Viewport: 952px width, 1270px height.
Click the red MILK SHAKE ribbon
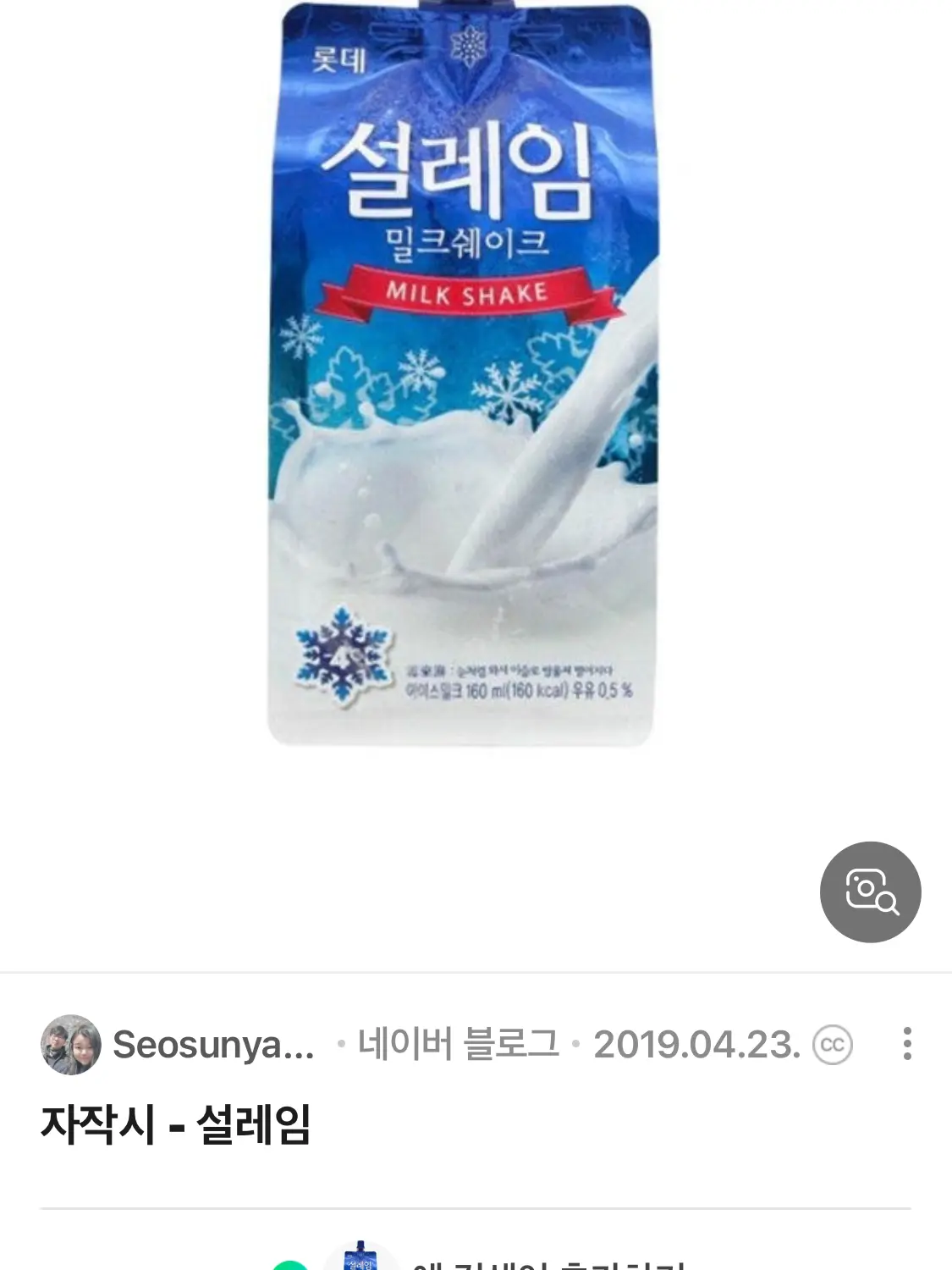coord(466,293)
